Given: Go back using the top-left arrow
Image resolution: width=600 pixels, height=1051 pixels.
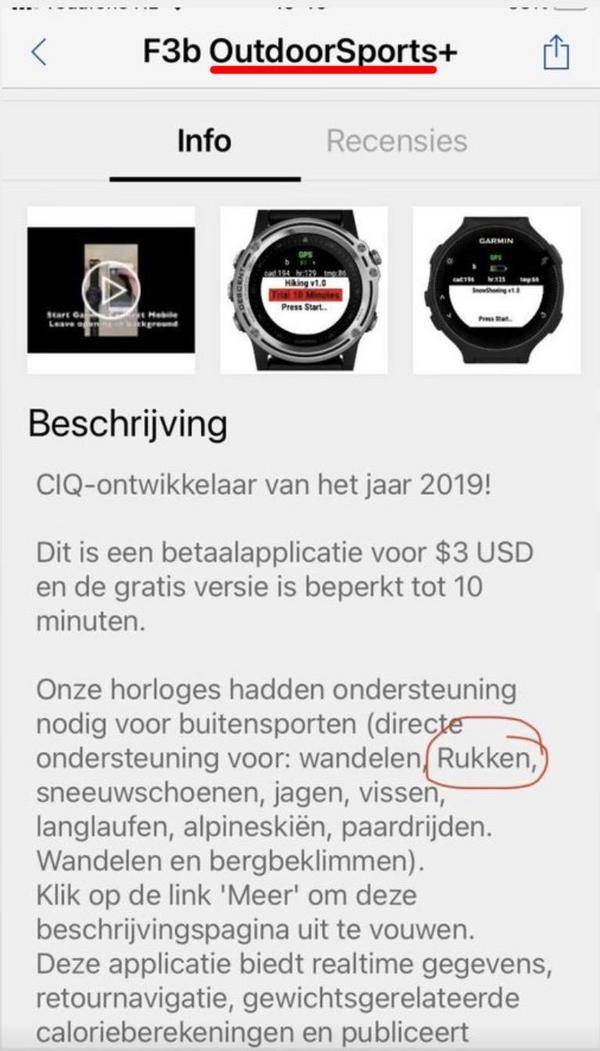Looking at the screenshot, I should click(38, 52).
